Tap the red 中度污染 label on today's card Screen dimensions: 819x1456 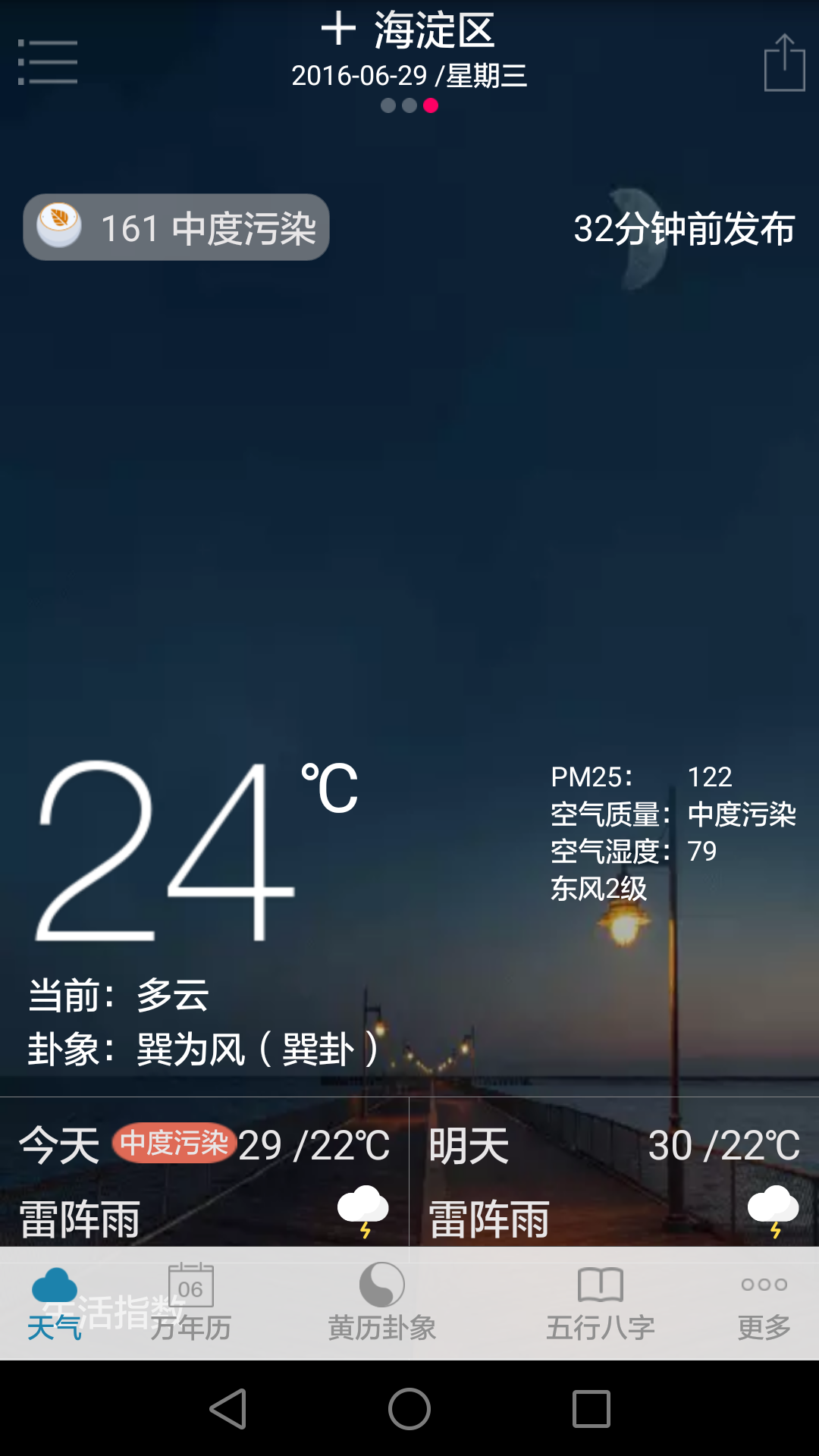173,1142
